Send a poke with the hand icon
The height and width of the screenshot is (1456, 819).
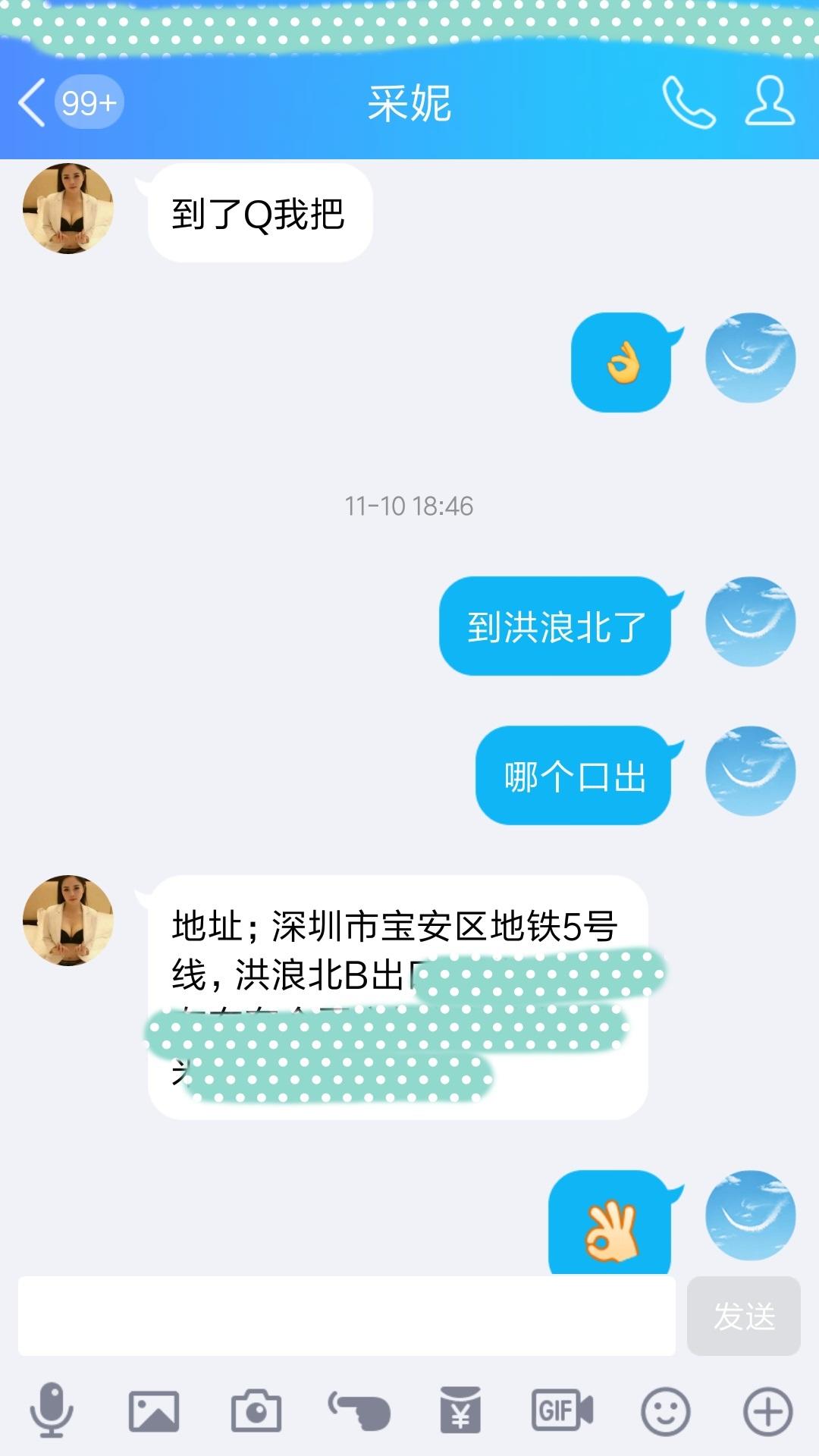coord(359,1410)
